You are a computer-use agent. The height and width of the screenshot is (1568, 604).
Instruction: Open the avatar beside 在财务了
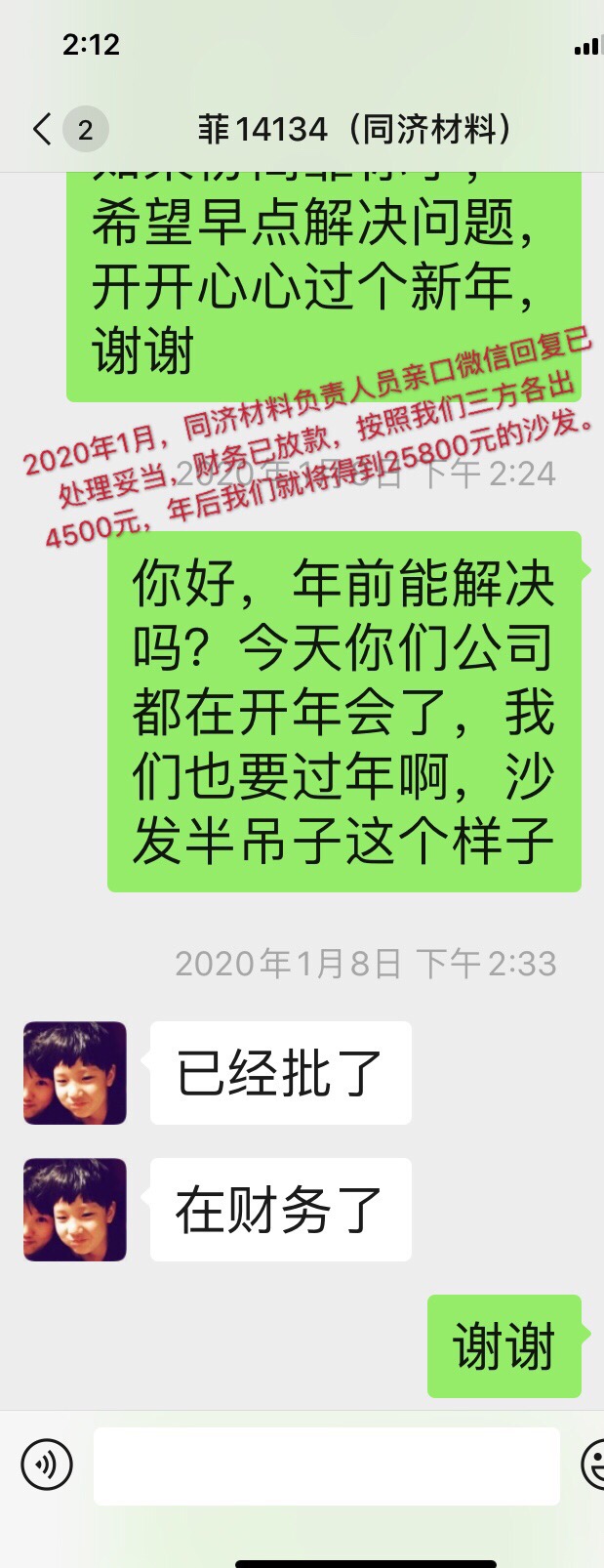point(75,1210)
